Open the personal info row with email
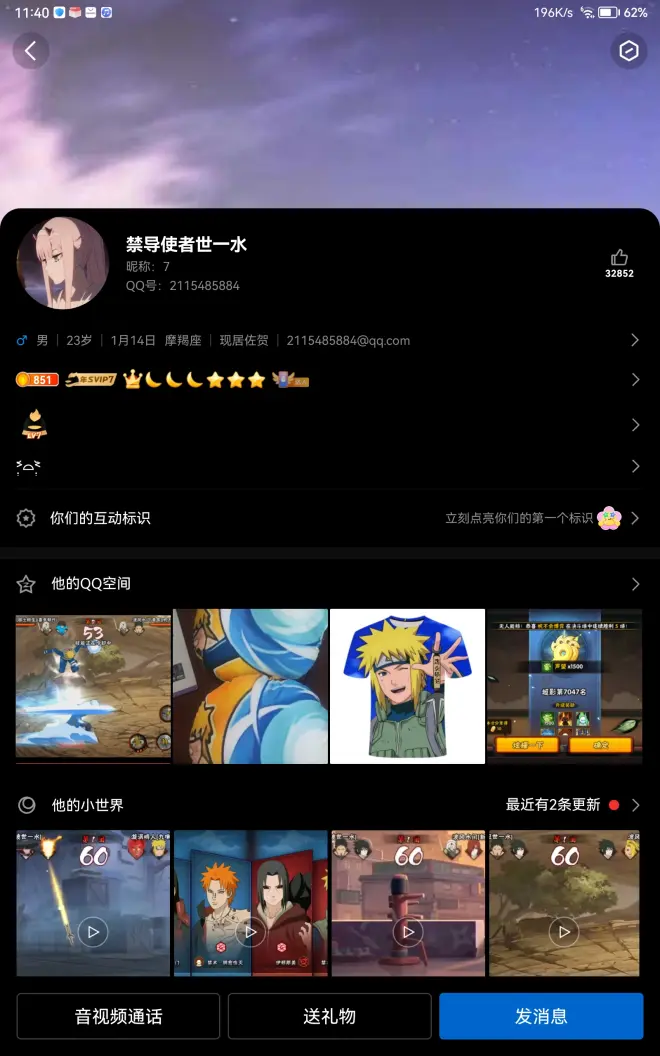Screen dimensions: 660x1056 click(x=330, y=340)
